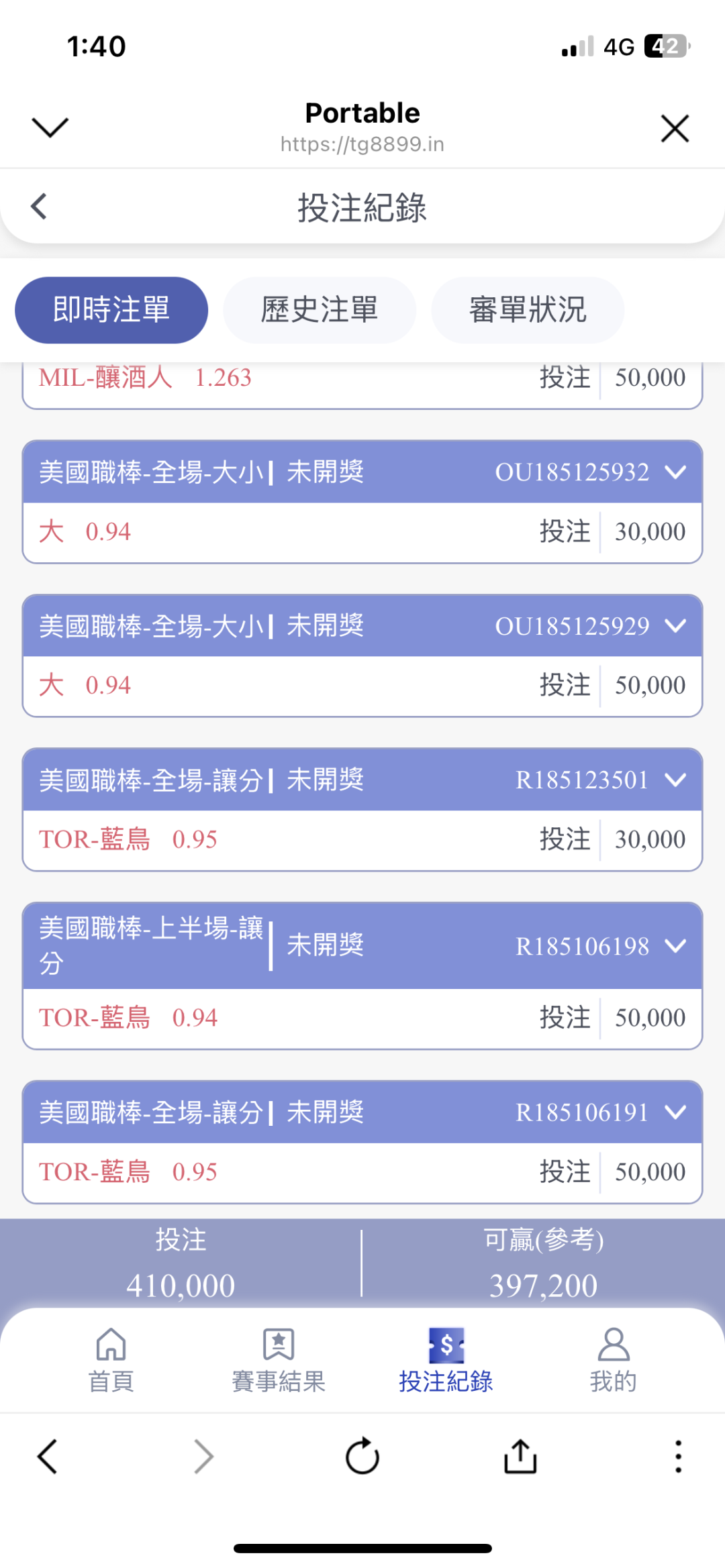Reload the current web page
Viewport: 725px width, 1568px height.
pyautogui.click(x=362, y=1457)
